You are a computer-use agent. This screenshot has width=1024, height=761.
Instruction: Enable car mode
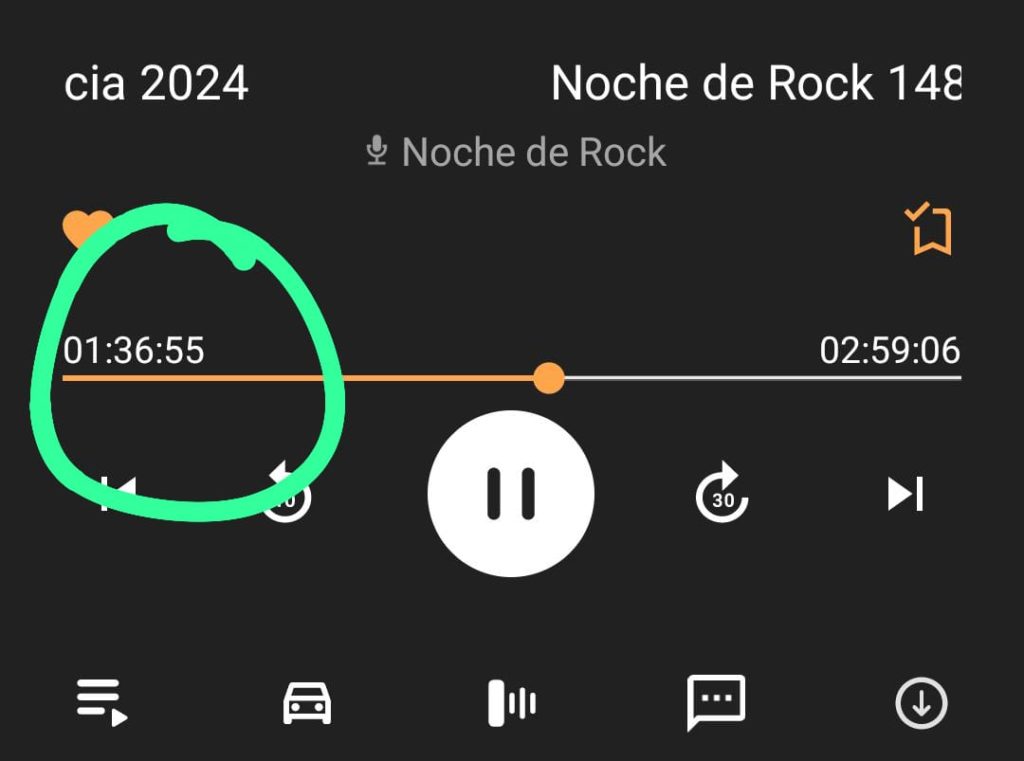click(307, 703)
